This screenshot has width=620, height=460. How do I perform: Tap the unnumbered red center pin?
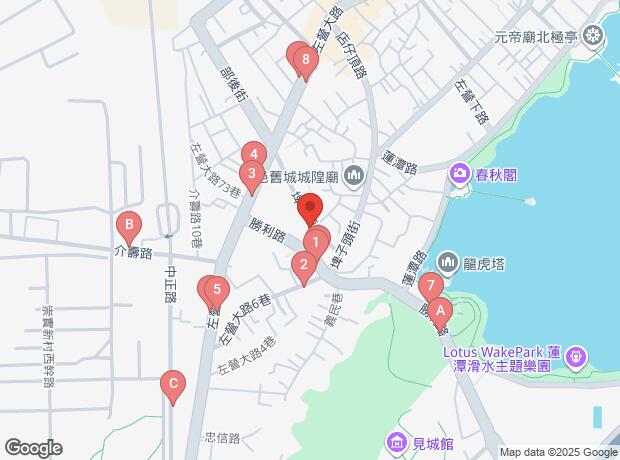click(310, 207)
